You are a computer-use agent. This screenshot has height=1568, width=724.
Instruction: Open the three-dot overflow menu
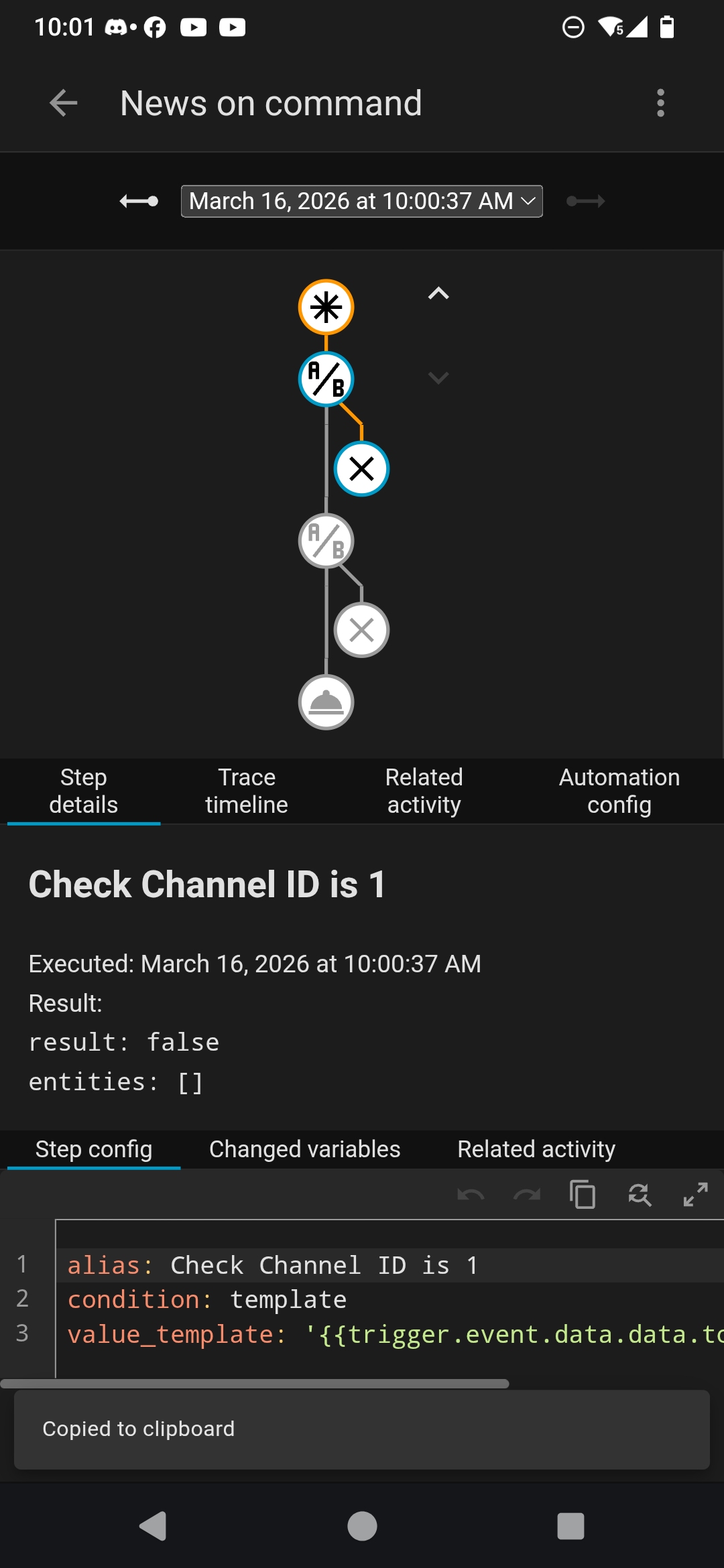pos(661,103)
